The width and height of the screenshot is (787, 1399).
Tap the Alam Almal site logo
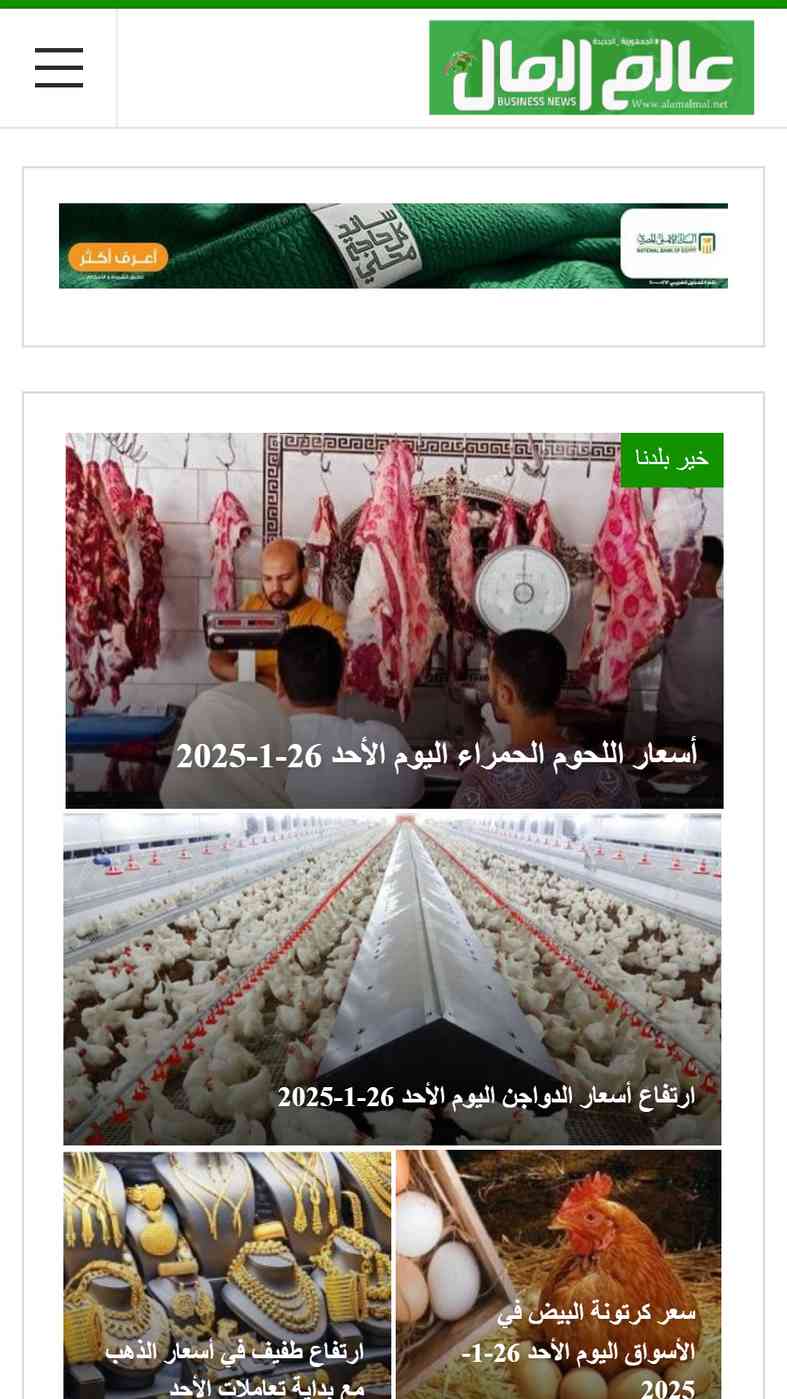pos(591,68)
